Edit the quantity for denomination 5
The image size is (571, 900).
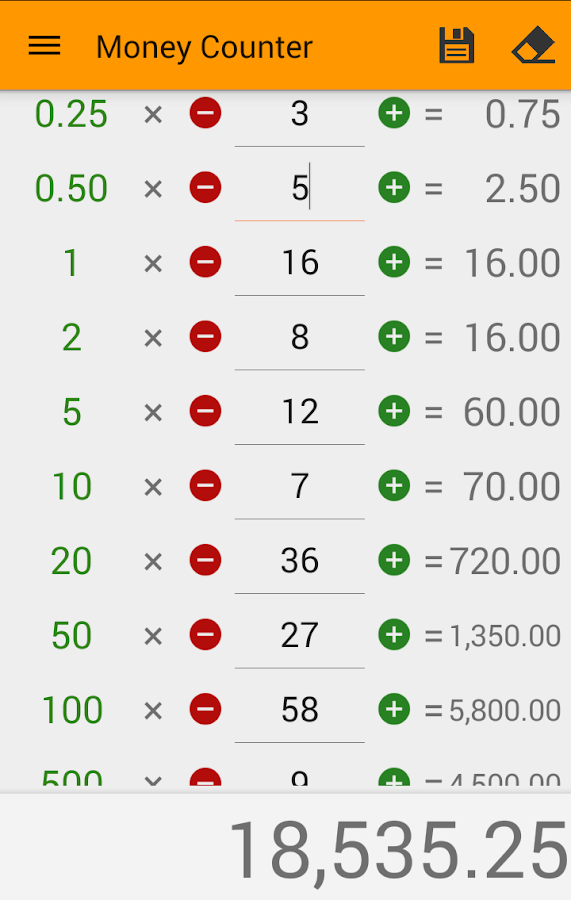(300, 413)
